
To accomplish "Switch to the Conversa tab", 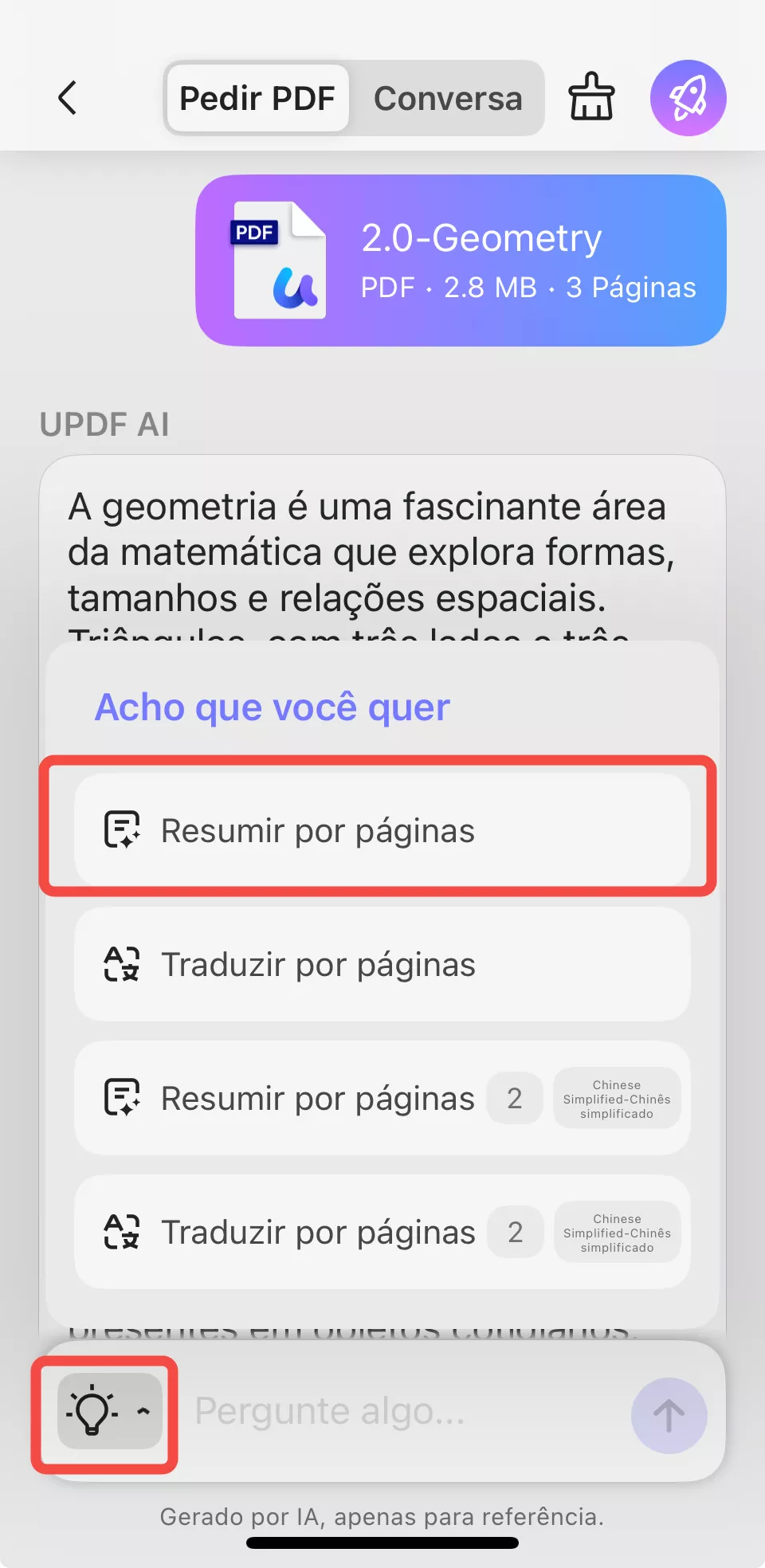I will click(x=448, y=97).
